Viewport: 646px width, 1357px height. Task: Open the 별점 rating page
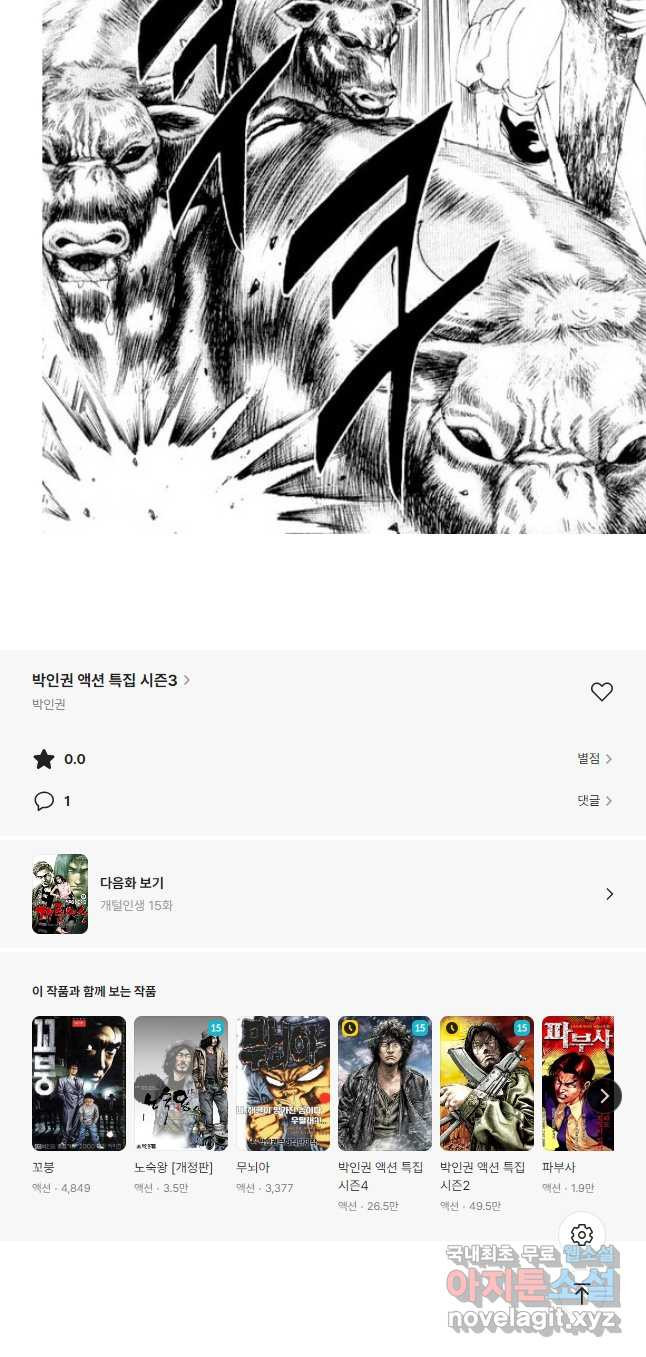tap(594, 759)
